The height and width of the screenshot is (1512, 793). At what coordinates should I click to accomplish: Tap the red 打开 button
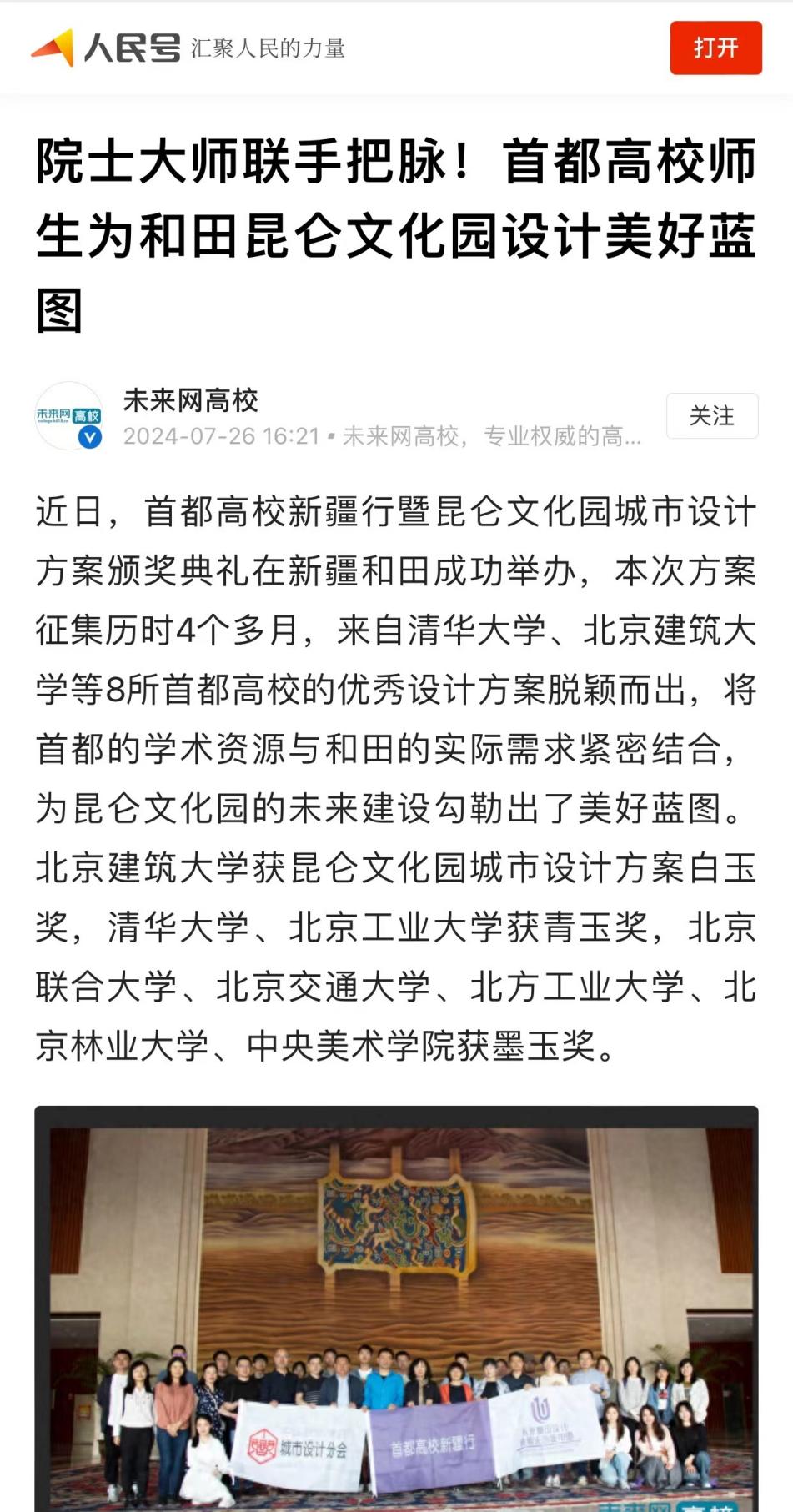pos(715,48)
